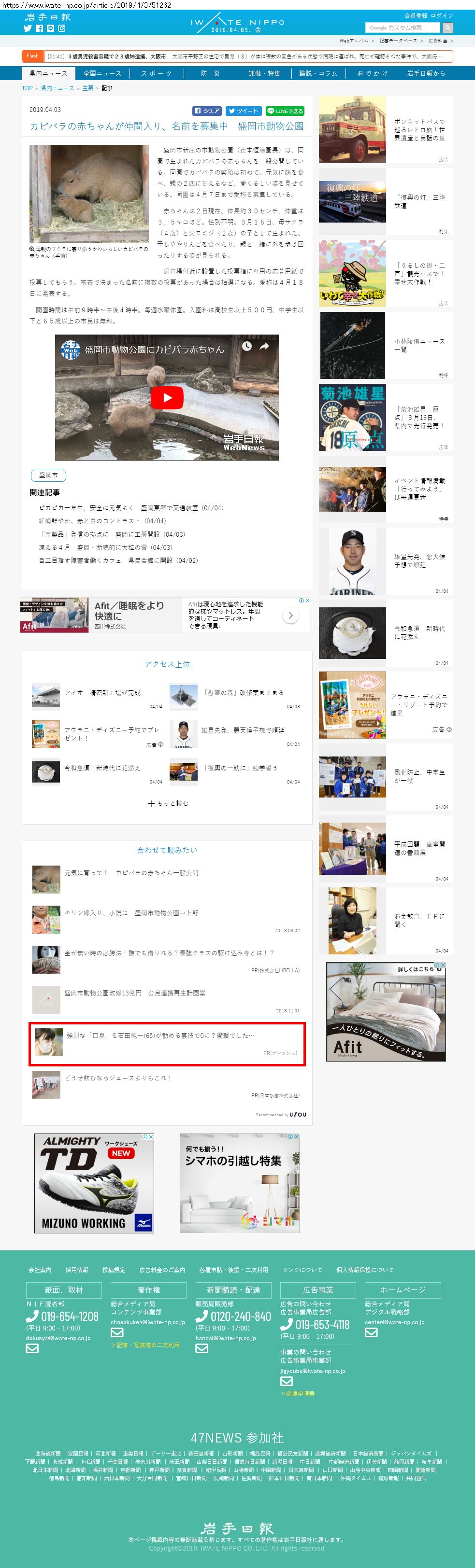
Task: Open related article ピカピカ一年生 traffic class
Action: (131, 508)
